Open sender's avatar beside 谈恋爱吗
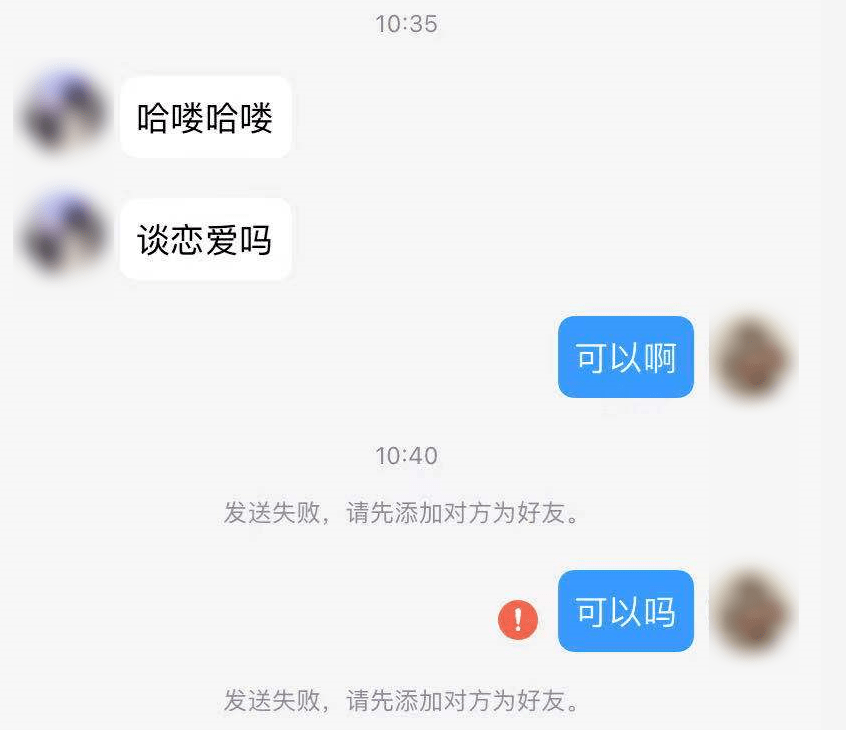The width and height of the screenshot is (846, 730). tap(64, 235)
